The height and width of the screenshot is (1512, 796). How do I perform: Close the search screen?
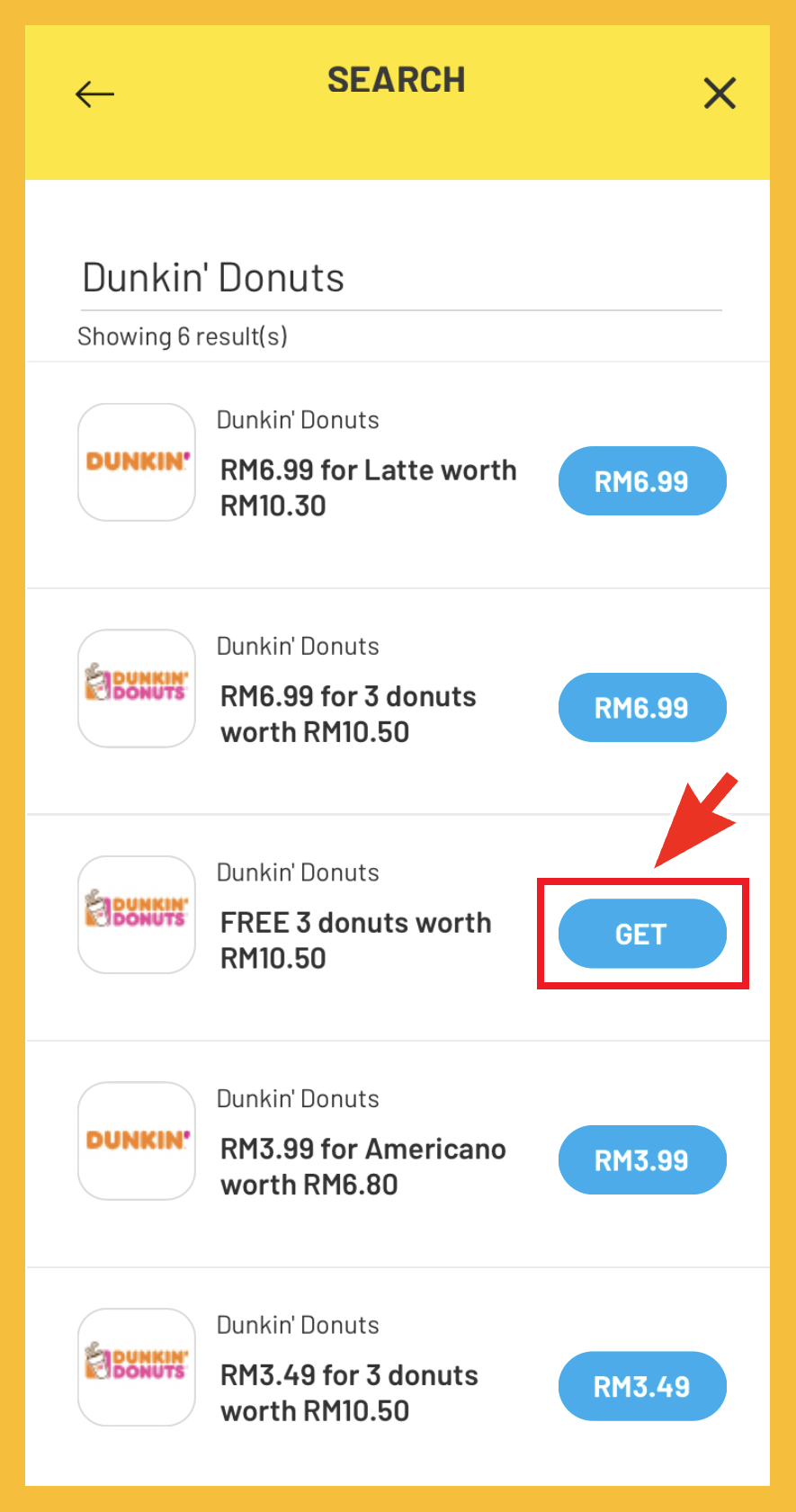pos(719,94)
